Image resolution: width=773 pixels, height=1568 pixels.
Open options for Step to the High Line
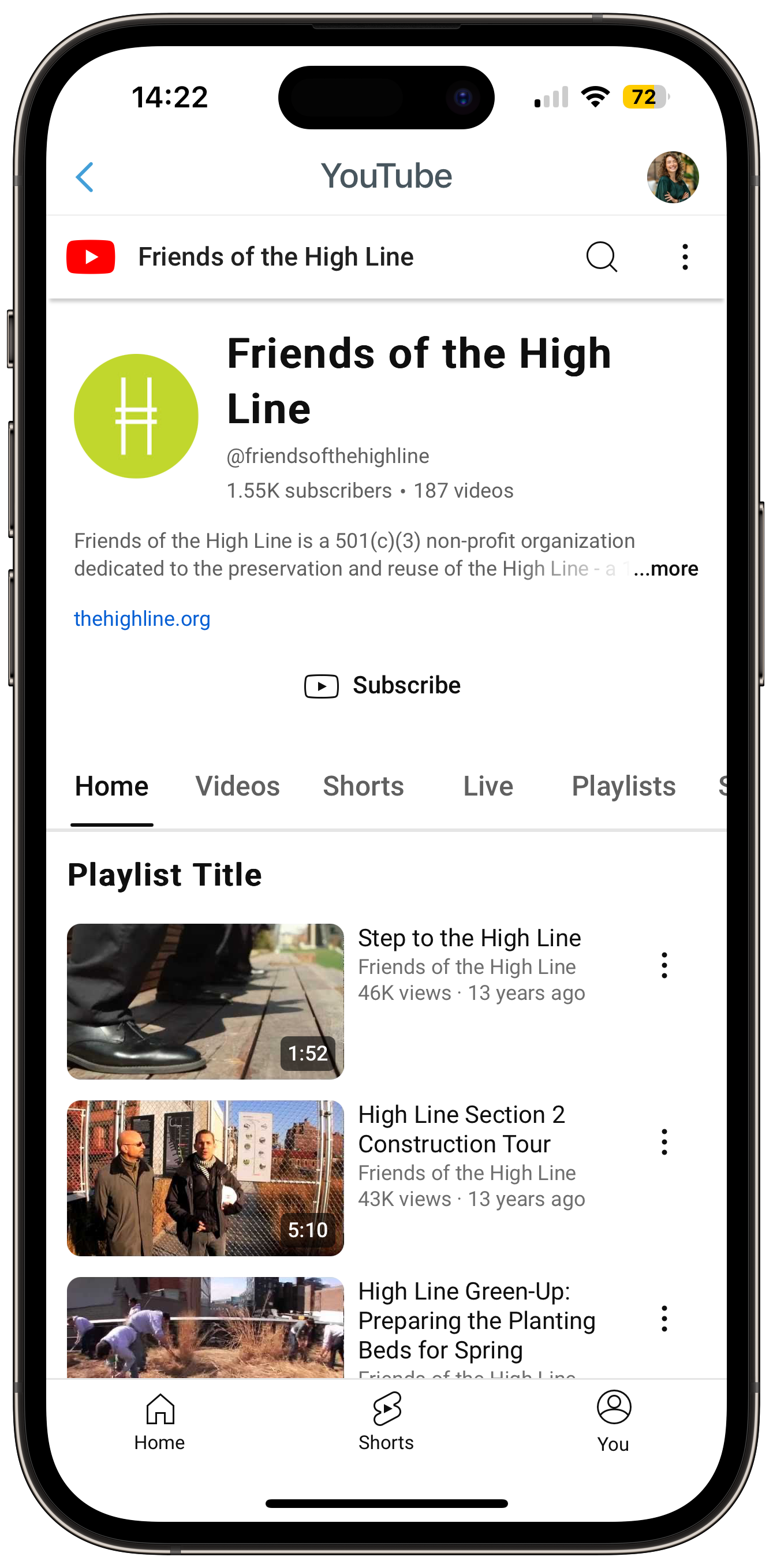(x=664, y=965)
